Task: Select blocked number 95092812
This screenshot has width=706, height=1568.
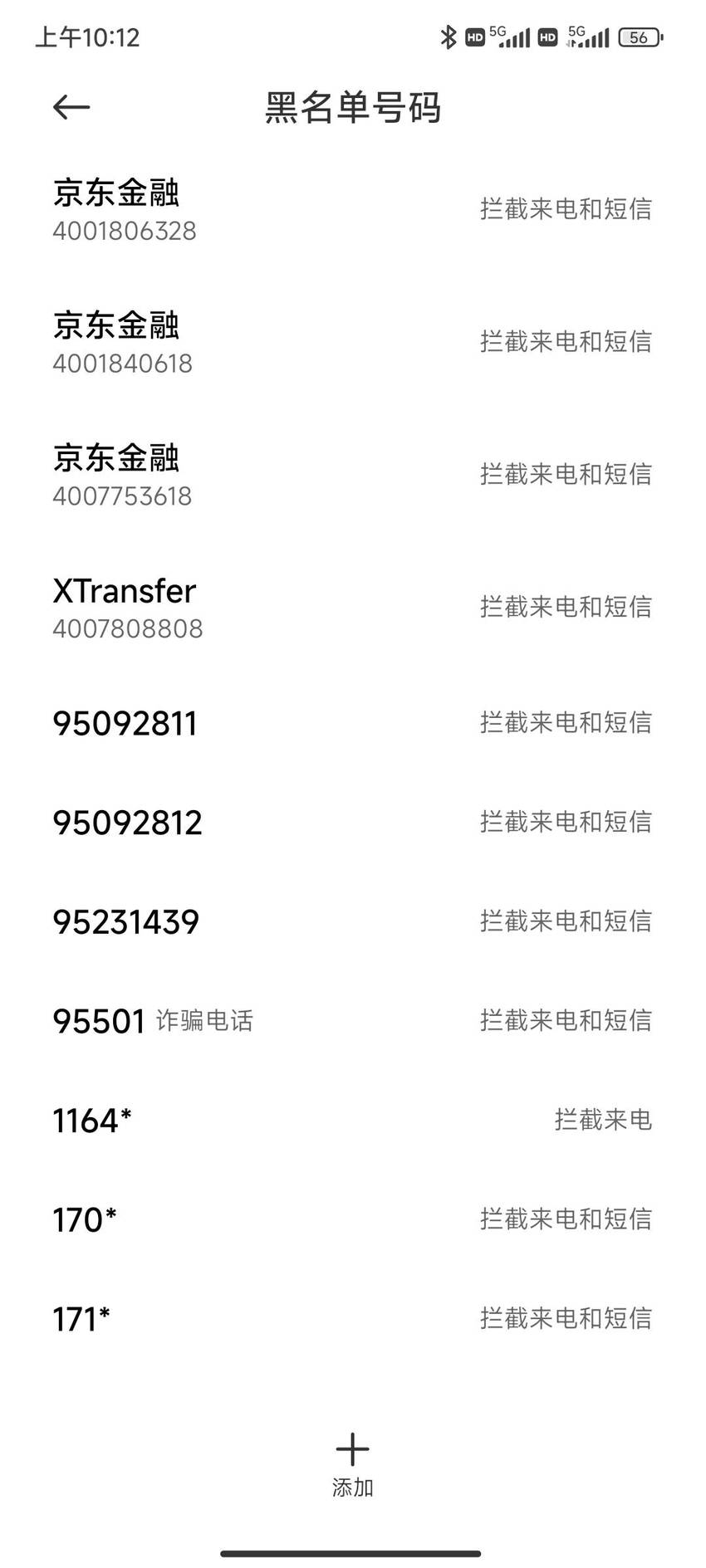Action: [x=353, y=823]
